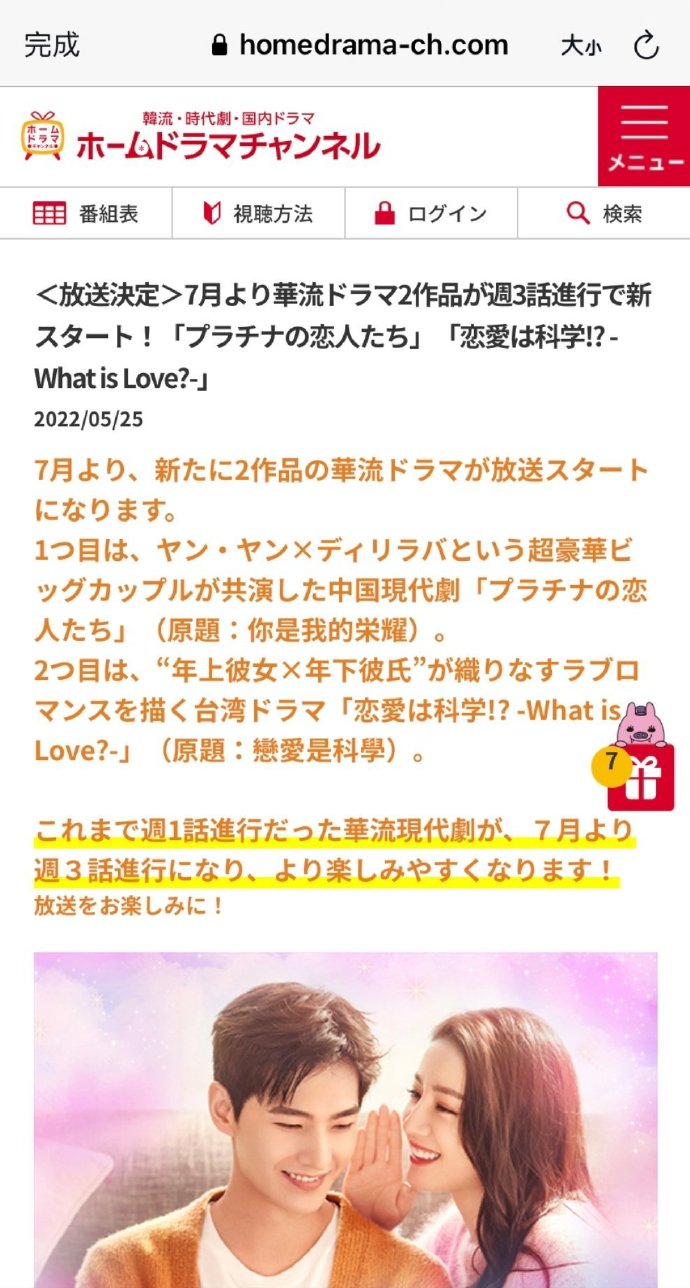Screen dimensions: 690x1288
Task: Tap the homedrama-ch.com address bar
Action: (360, 45)
